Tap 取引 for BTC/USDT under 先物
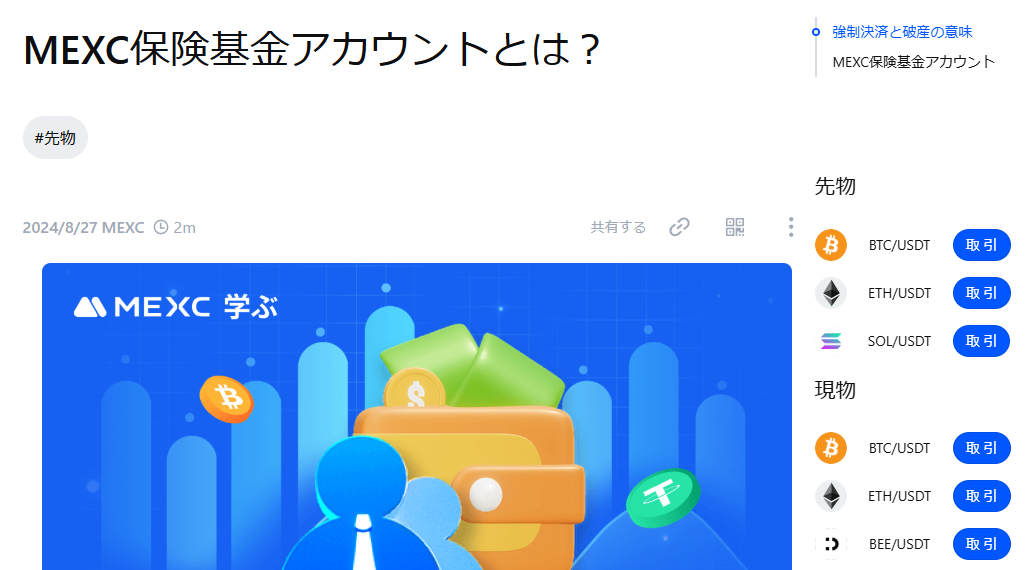This screenshot has height=570, width=1028. (x=981, y=245)
